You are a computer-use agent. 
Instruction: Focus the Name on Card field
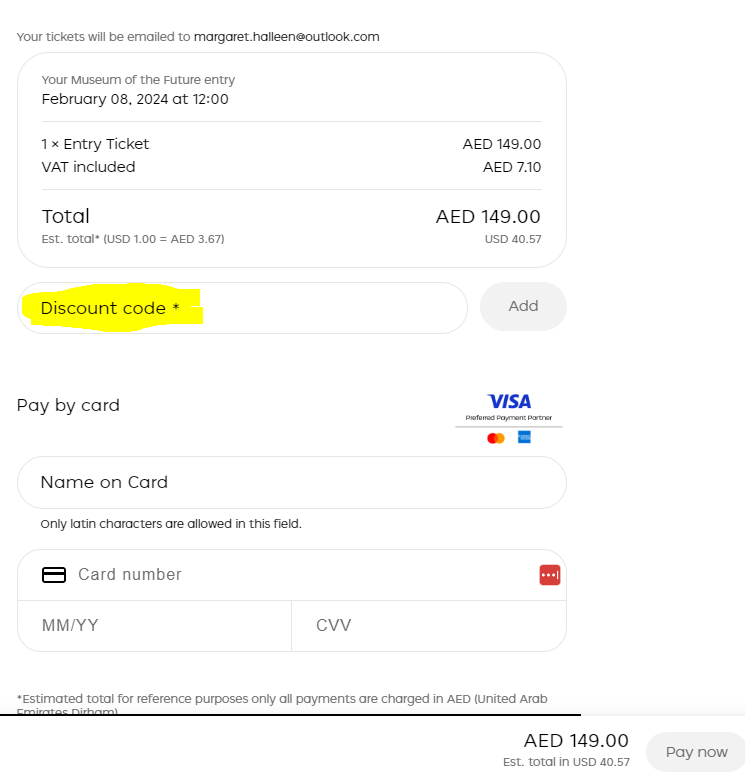coord(292,482)
